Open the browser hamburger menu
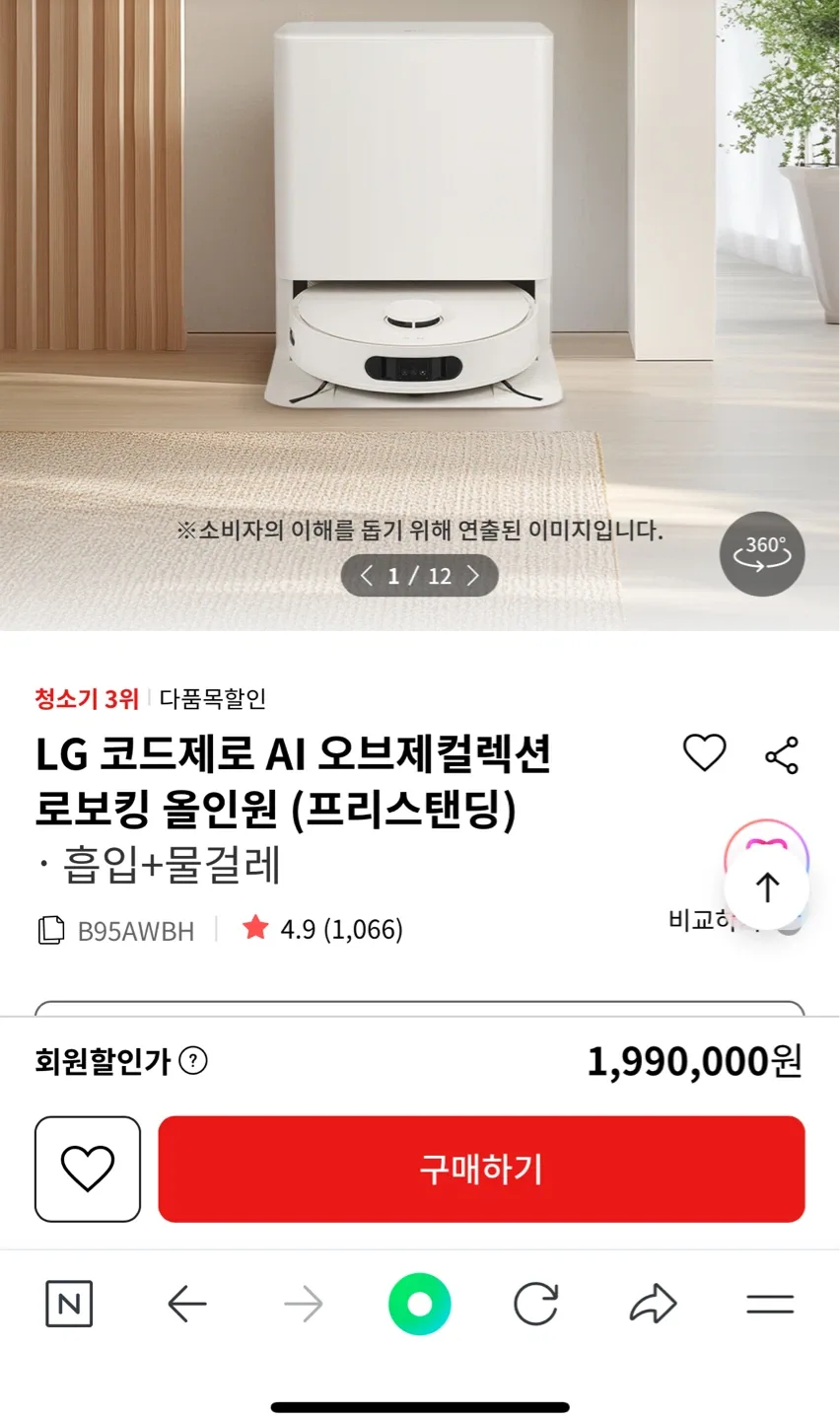Screen dimensions: 840x1420 [x=770, y=1305]
